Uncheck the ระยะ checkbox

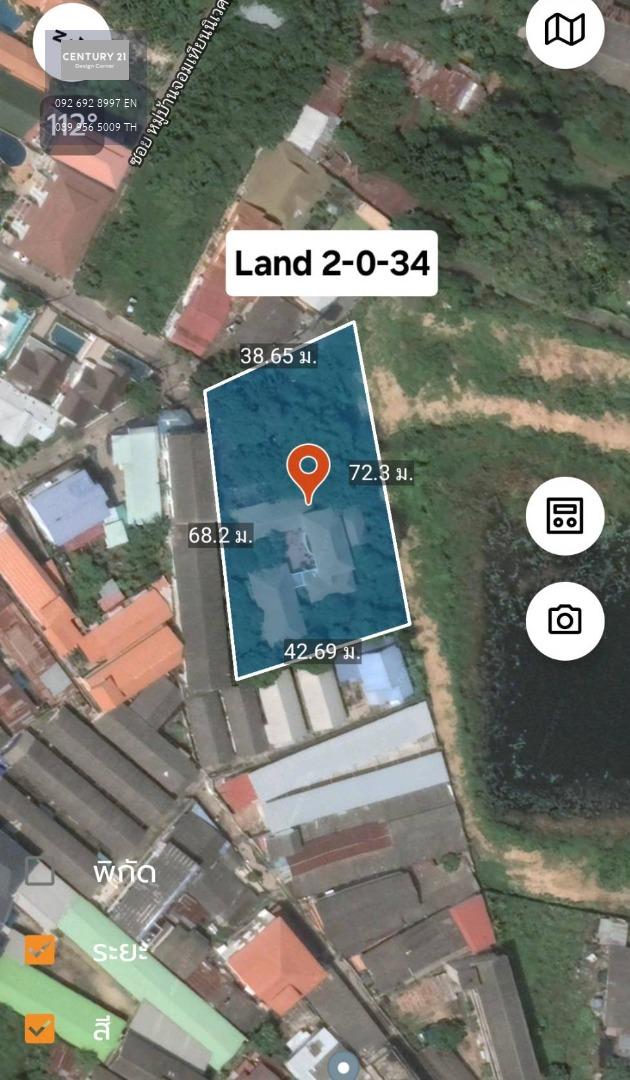coord(40,950)
